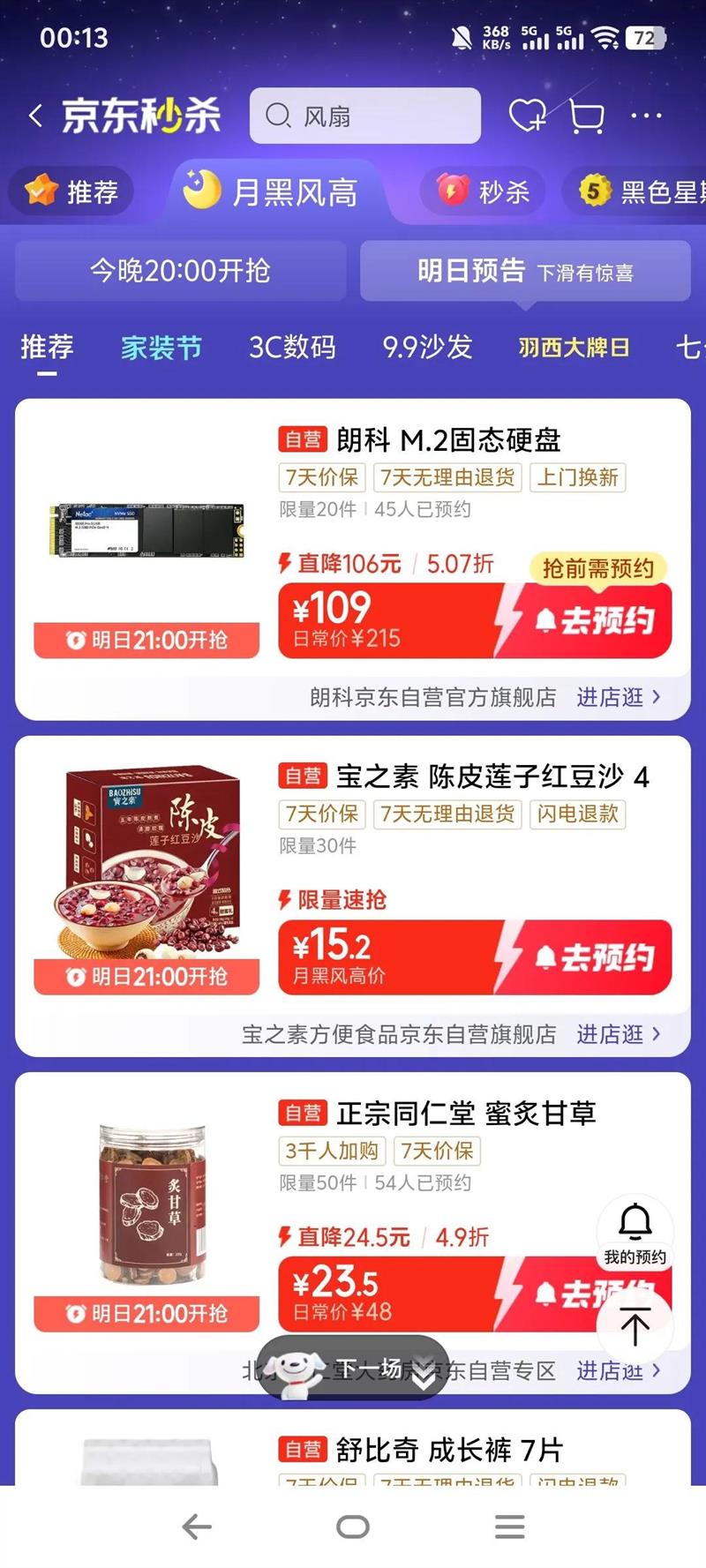Switch to the 推荐 top tab with star
706x1568 pixels.
[x=72, y=191]
